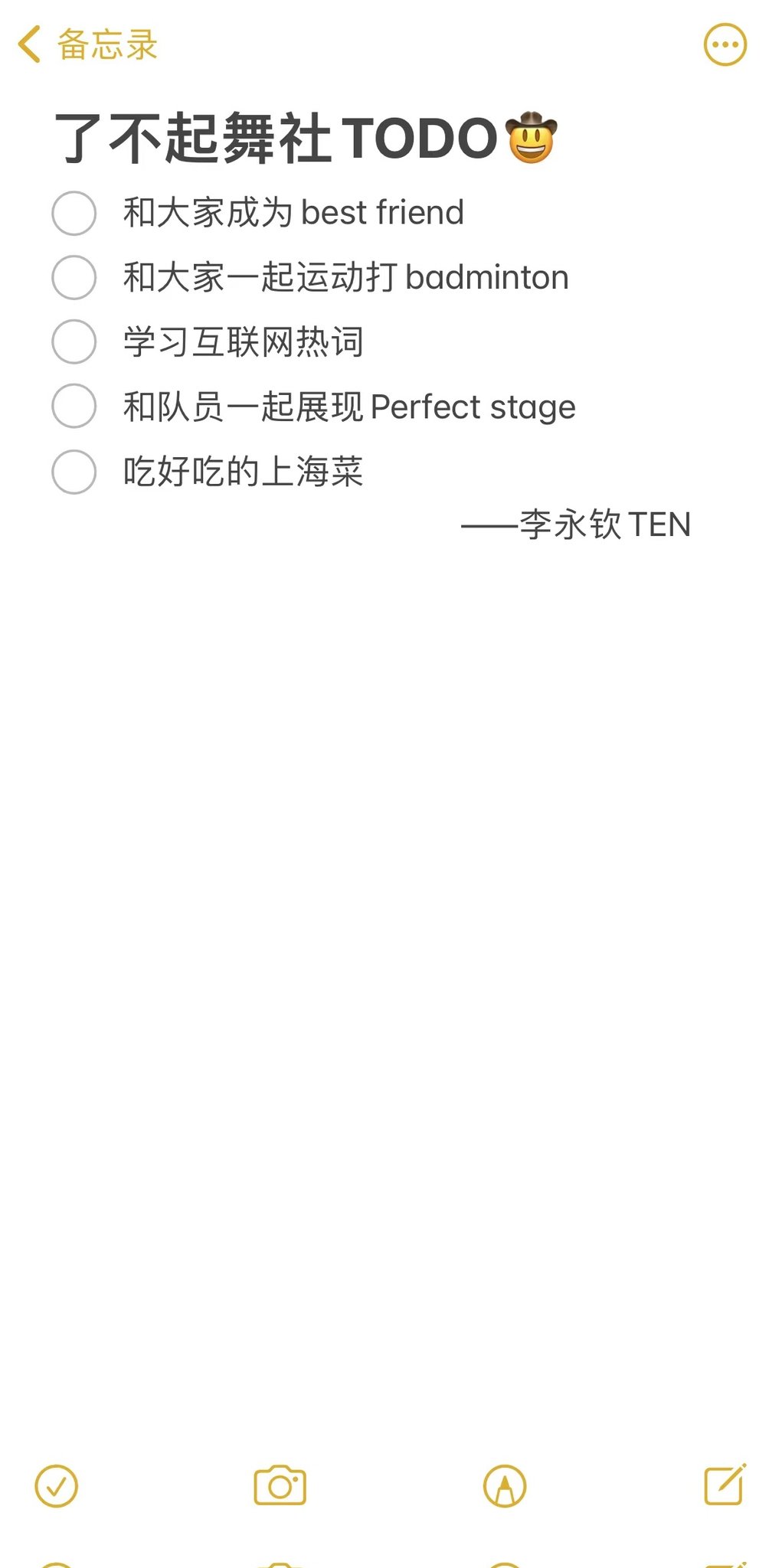Go back to 备忘录 list
The height and width of the screenshot is (1568, 782).
pyautogui.click(x=87, y=44)
